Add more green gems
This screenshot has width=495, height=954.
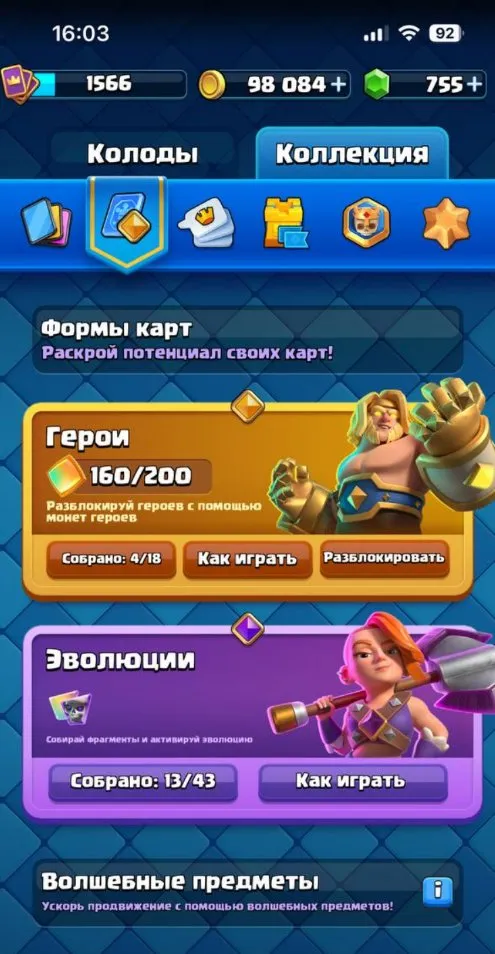pyautogui.click(x=475, y=85)
